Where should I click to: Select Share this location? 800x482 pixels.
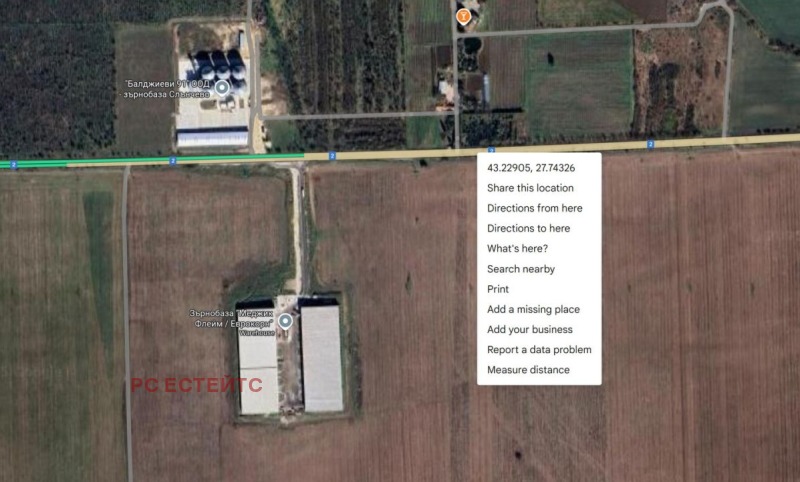(530, 188)
